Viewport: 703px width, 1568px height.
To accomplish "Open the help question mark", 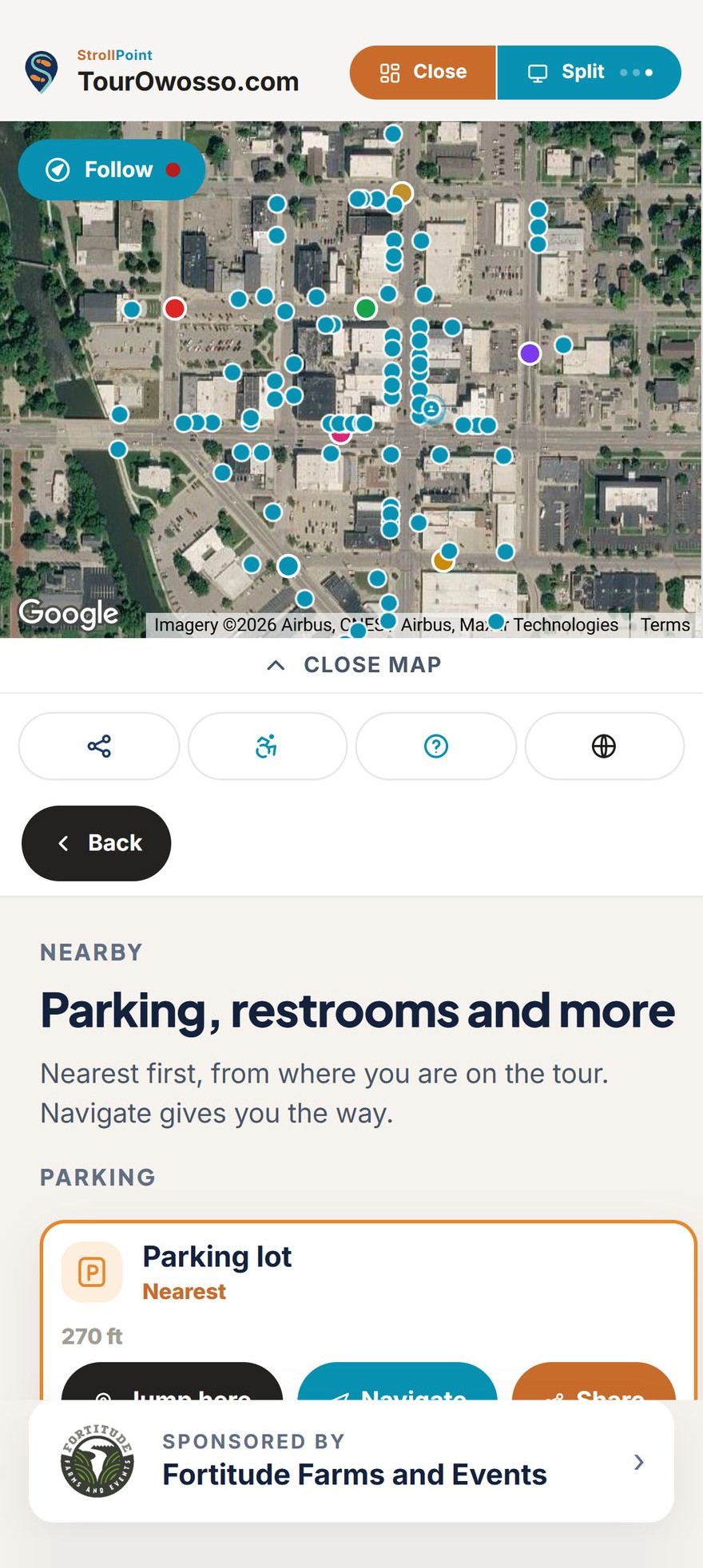I will (435, 746).
